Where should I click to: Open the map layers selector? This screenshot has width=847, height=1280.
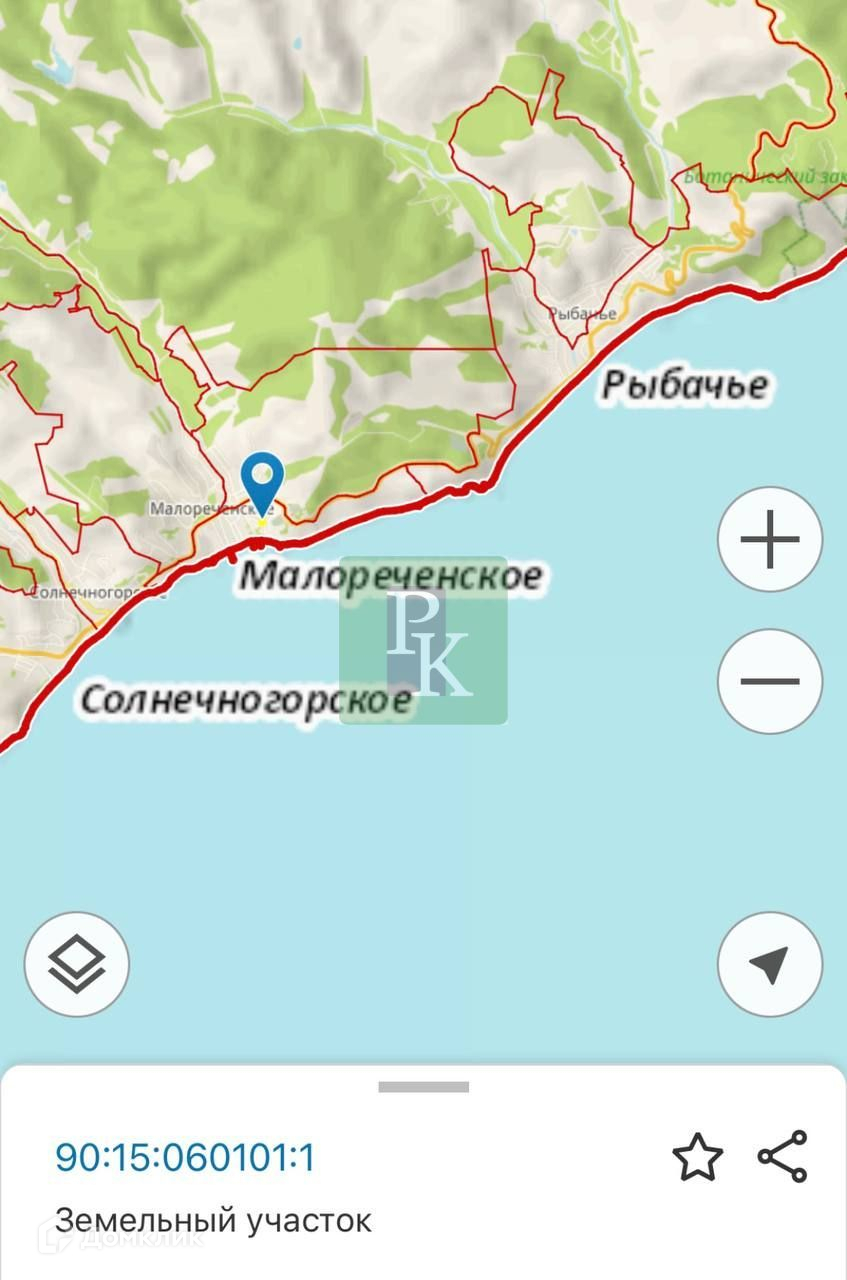[77, 965]
